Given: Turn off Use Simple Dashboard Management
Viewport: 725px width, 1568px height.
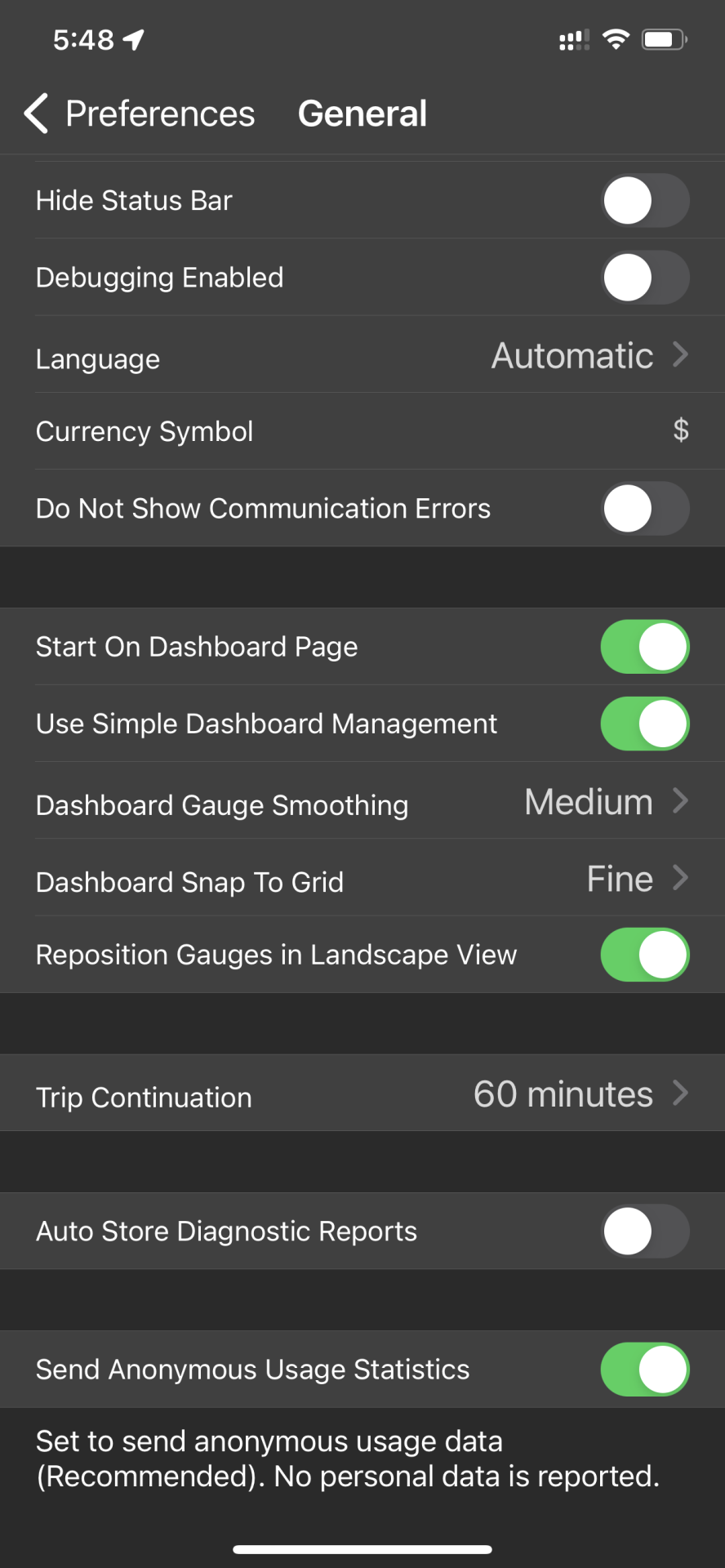Looking at the screenshot, I should click(x=645, y=724).
